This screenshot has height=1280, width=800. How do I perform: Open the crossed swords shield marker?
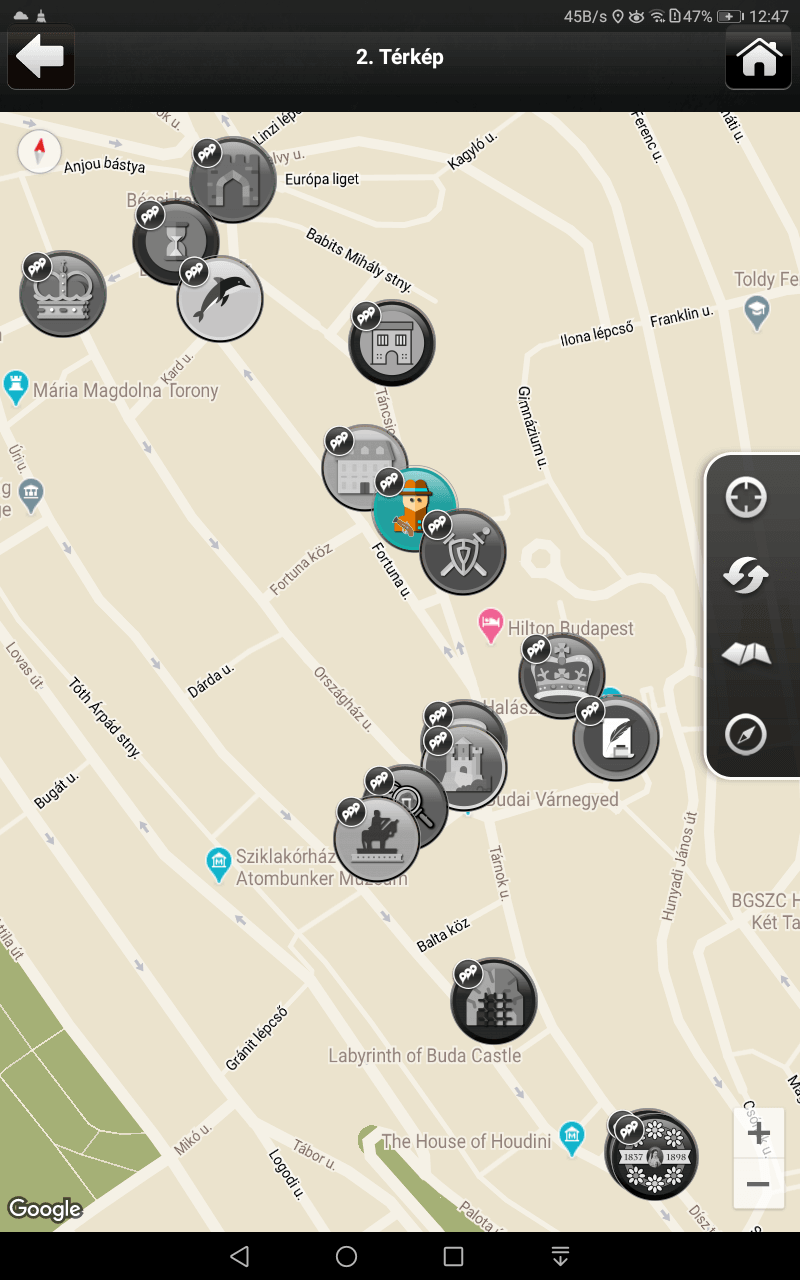tap(463, 552)
